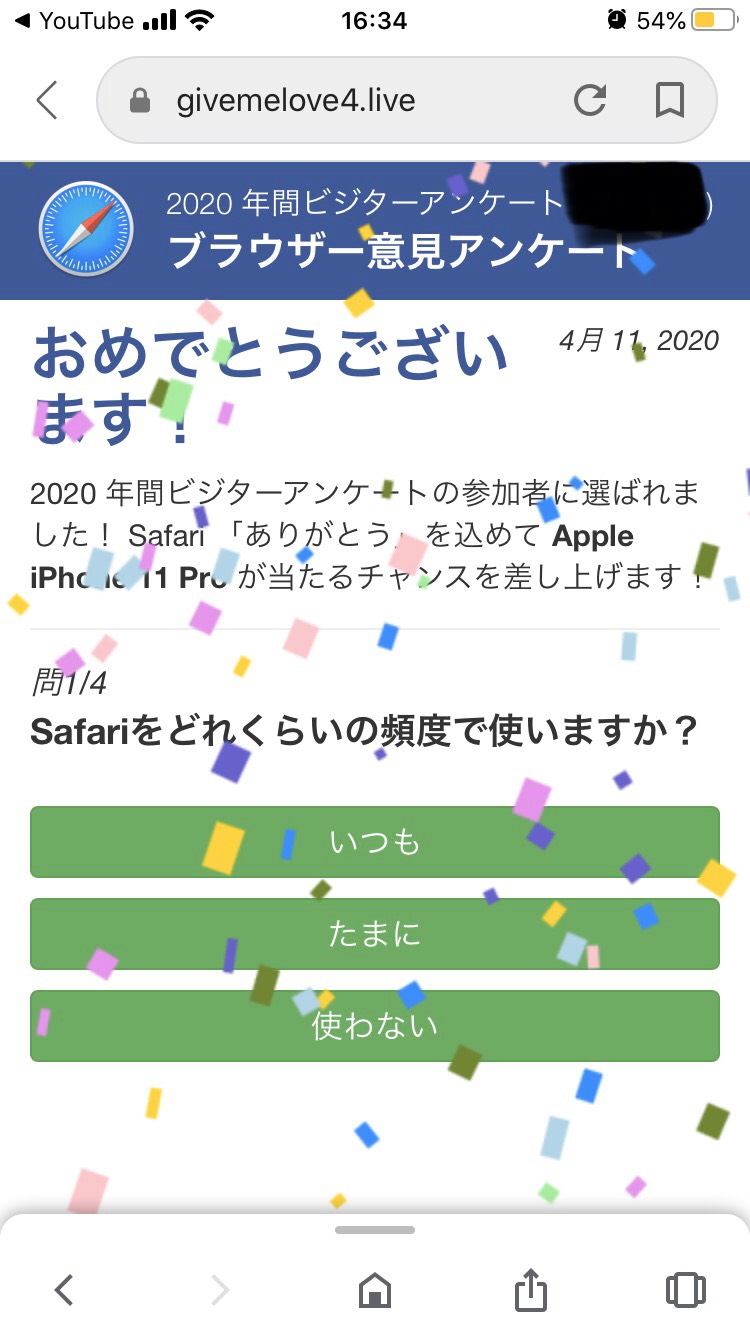This screenshot has width=750, height=1334.
Task: Choose the 使わない answer button
Action: coord(375,1026)
